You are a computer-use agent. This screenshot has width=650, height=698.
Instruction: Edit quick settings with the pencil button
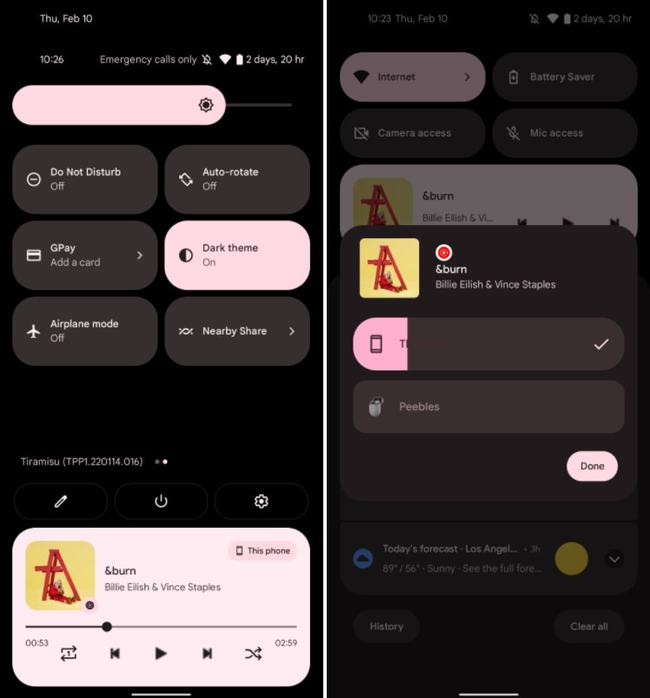click(60, 501)
